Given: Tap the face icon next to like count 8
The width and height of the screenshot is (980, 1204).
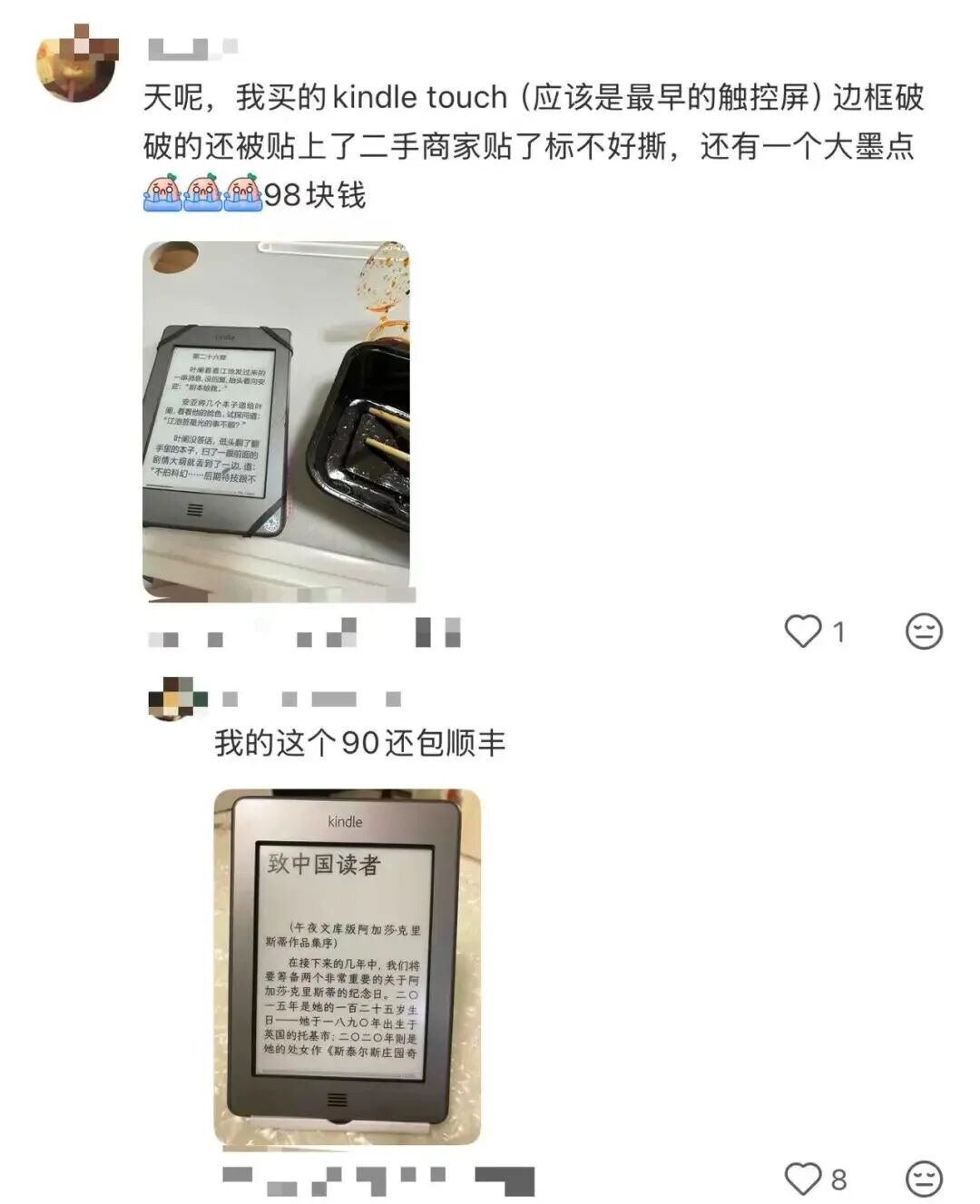Looking at the screenshot, I should [x=924, y=1177].
